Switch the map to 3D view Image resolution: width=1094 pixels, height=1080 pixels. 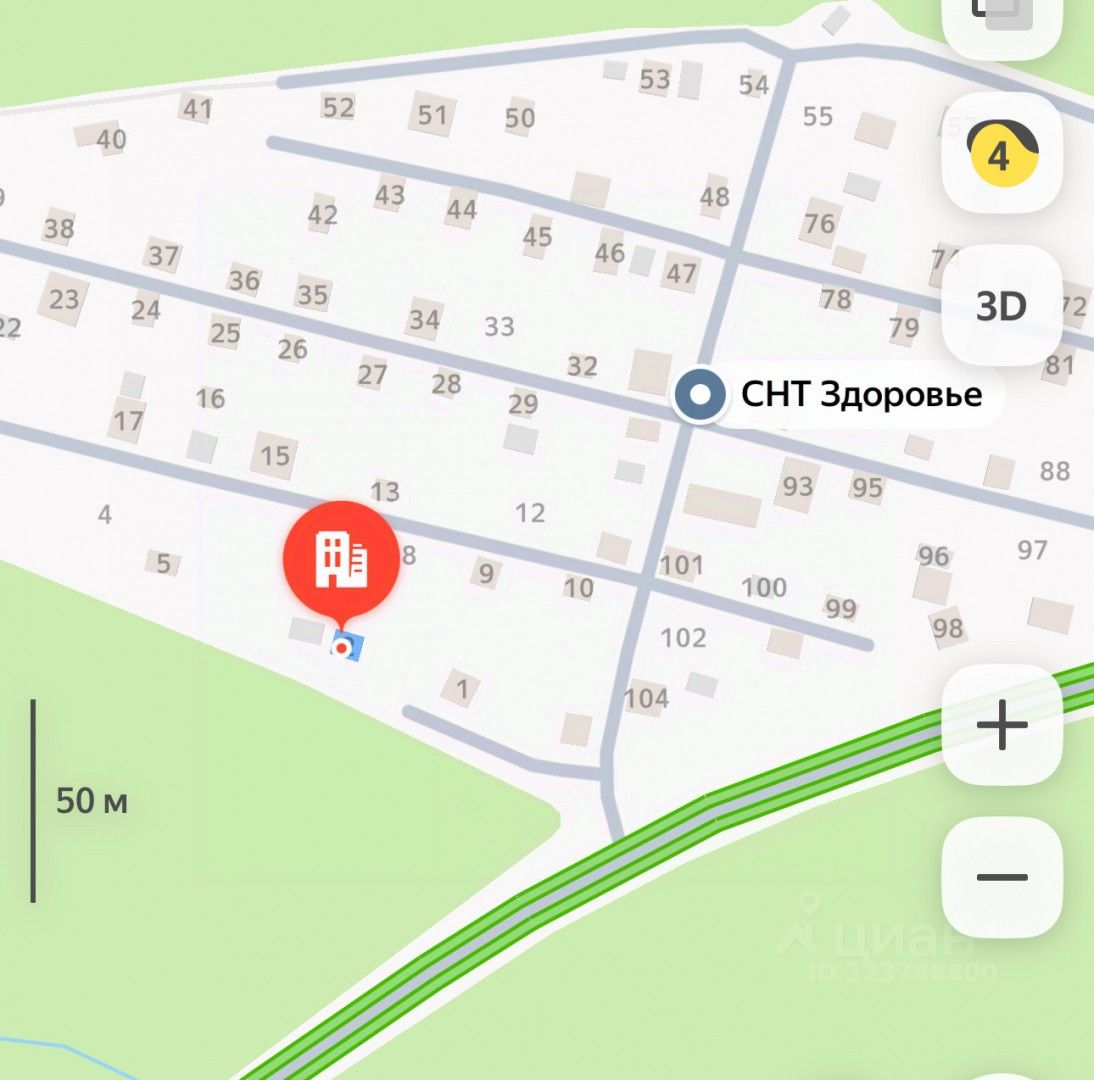1001,306
